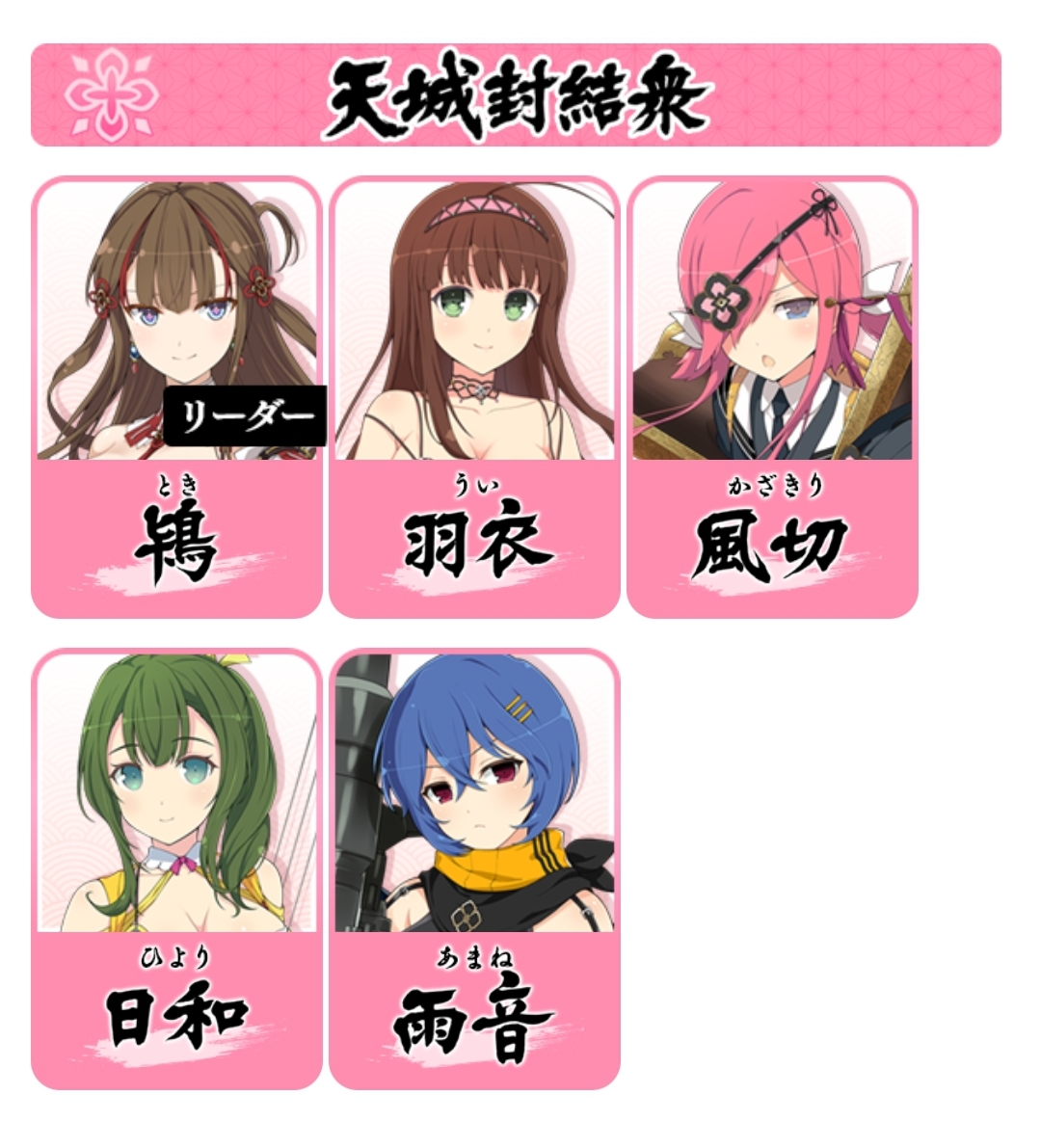Open the 日和 (ひより) character card
This screenshot has width=1040, height=1148.
click(x=177, y=869)
